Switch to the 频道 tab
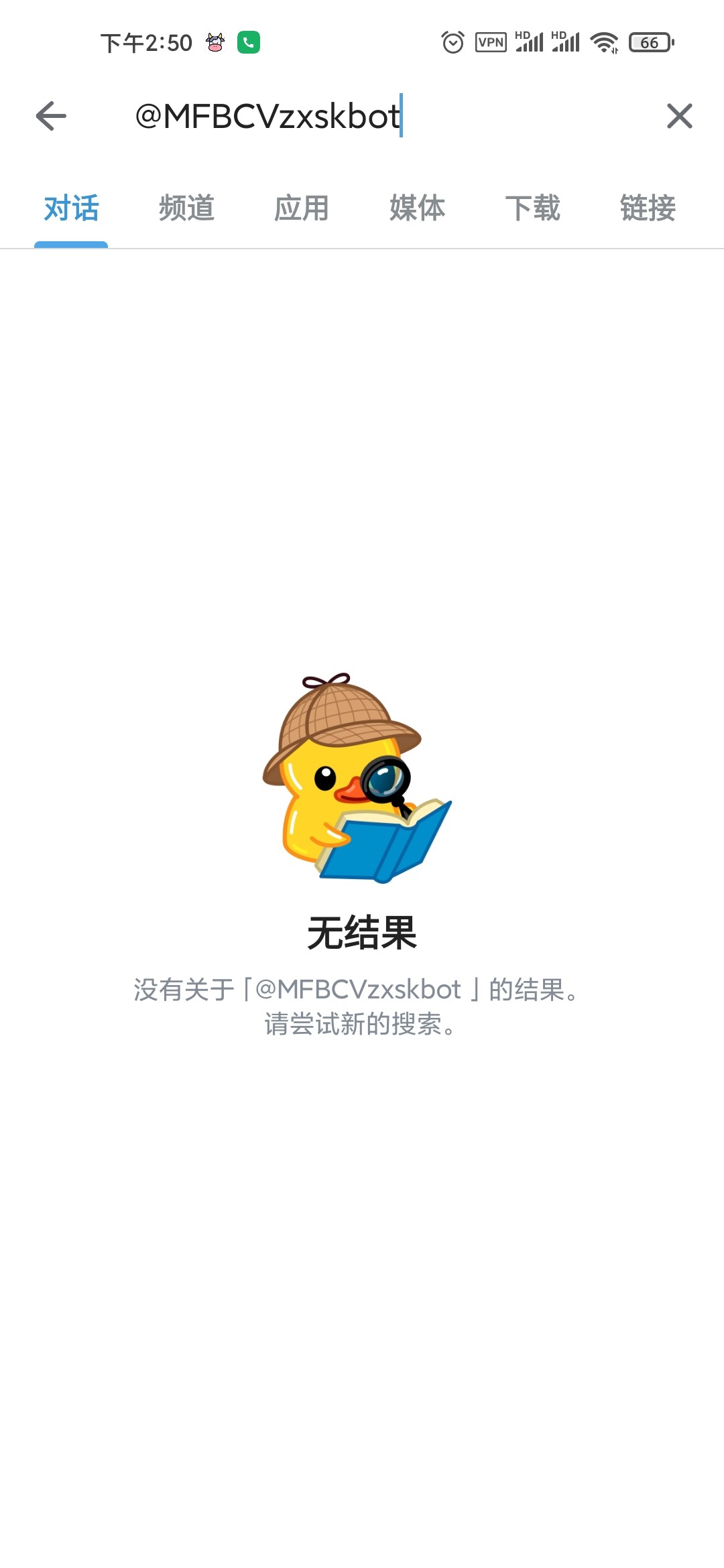Image resolution: width=724 pixels, height=1568 pixels. coord(186,208)
